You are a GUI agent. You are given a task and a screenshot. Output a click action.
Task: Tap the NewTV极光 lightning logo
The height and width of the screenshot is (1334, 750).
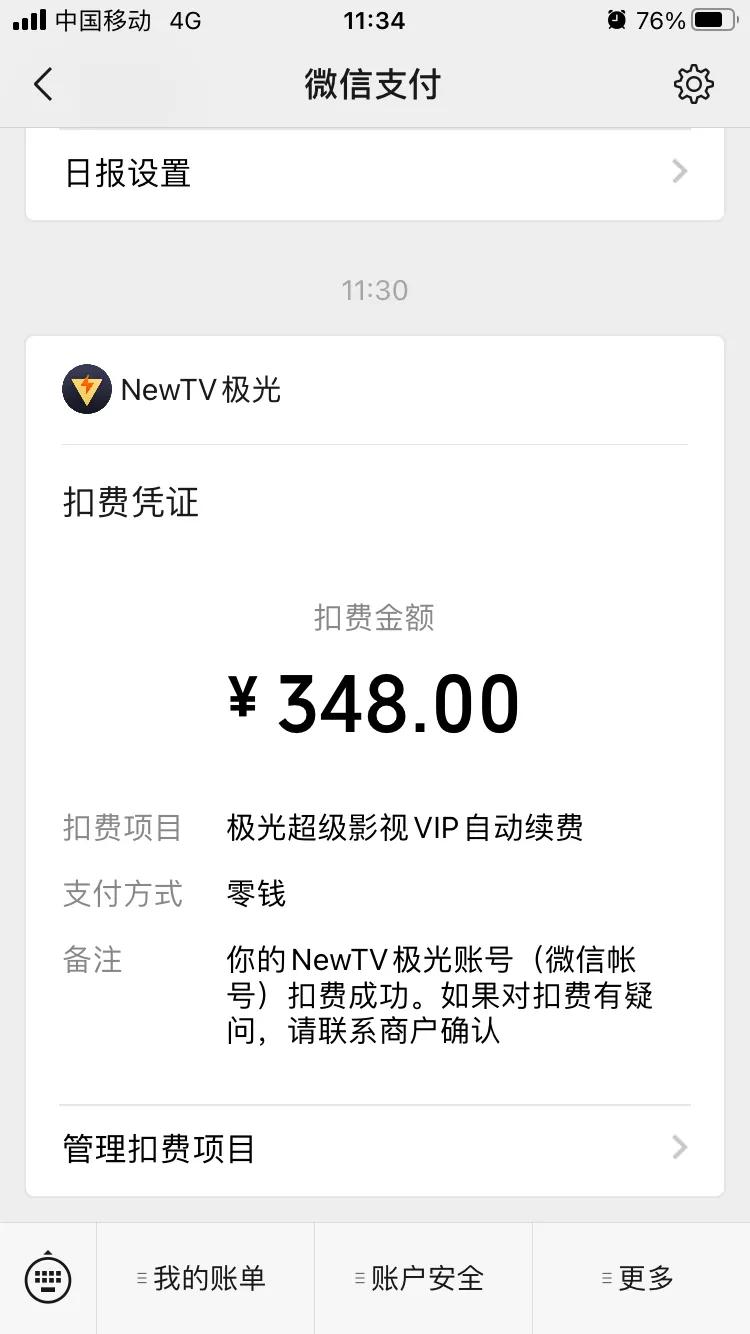tap(86, 390)
